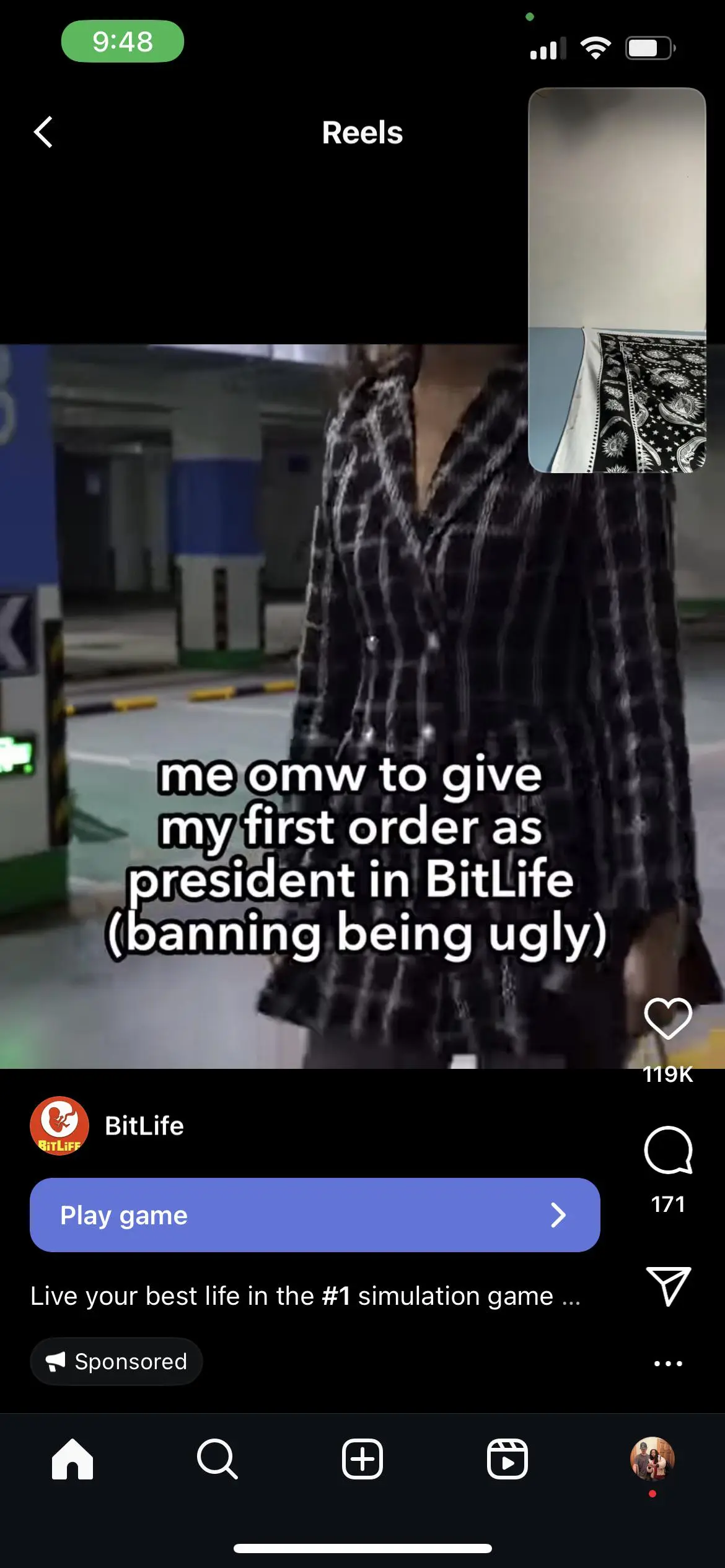Open the floating video call preview

pyautogui.click(x=617, y=280)
